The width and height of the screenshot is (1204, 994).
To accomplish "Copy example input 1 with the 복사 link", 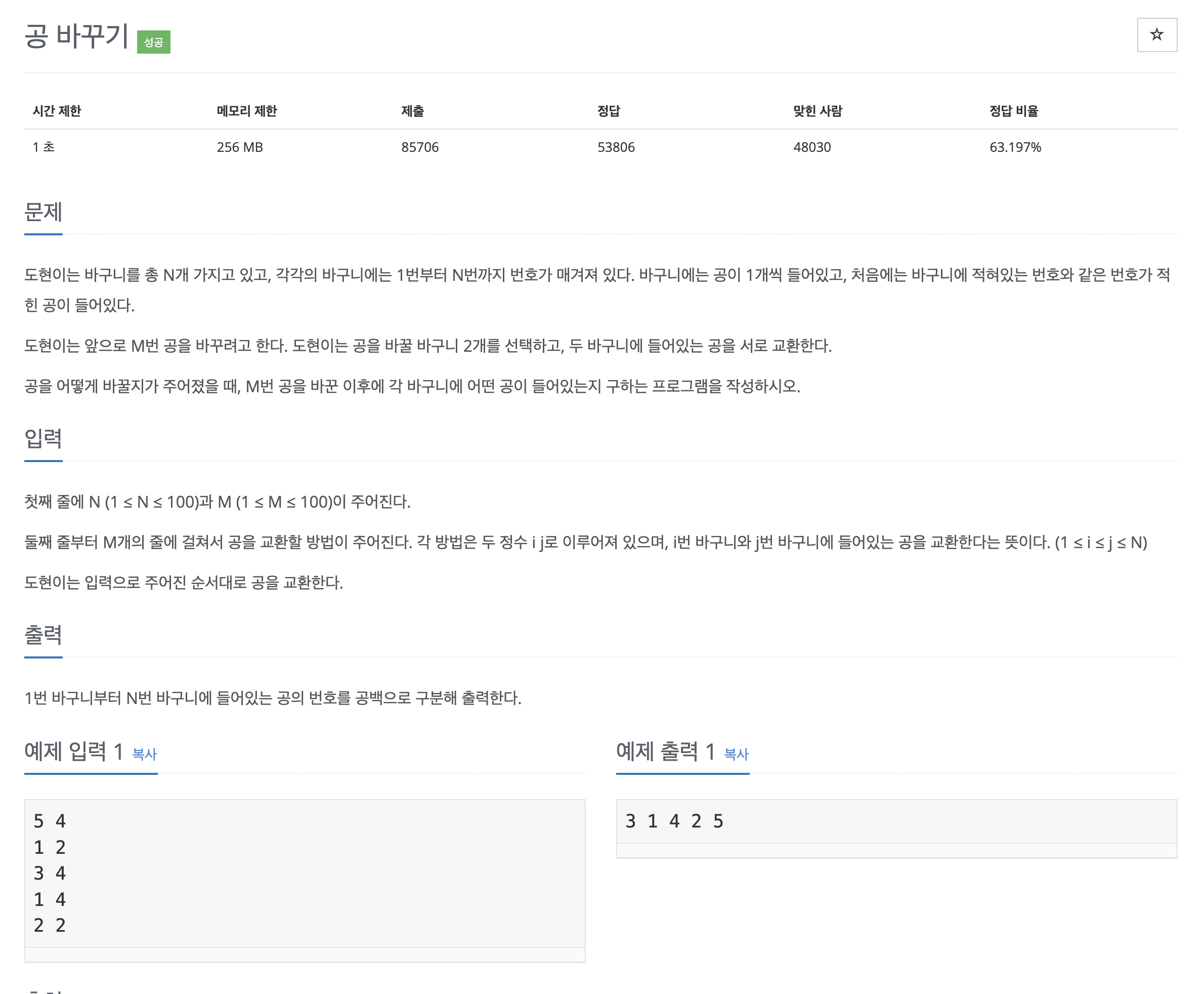I will click(x=144, y=754).
